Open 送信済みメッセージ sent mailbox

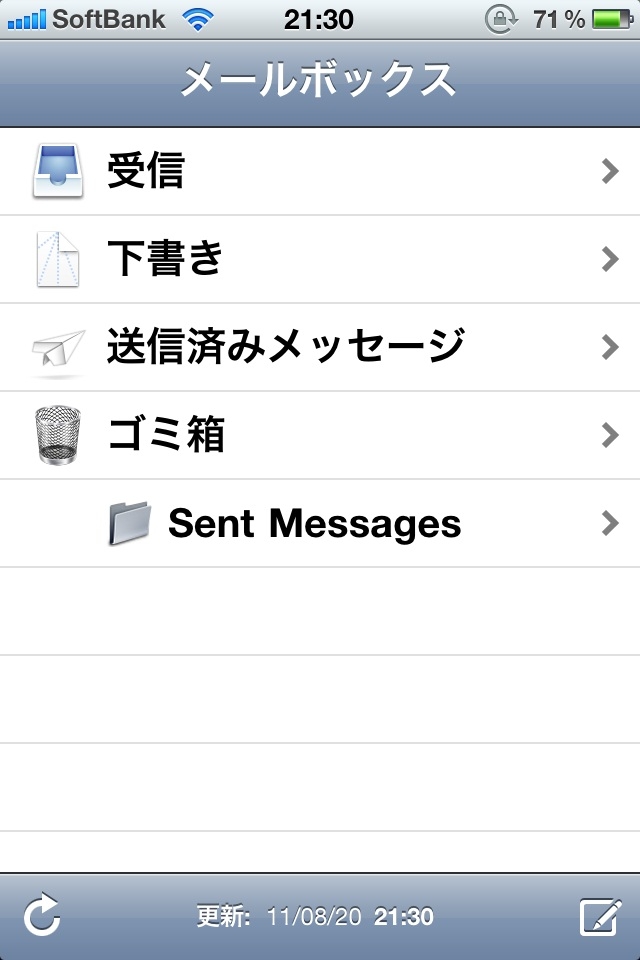320,347
